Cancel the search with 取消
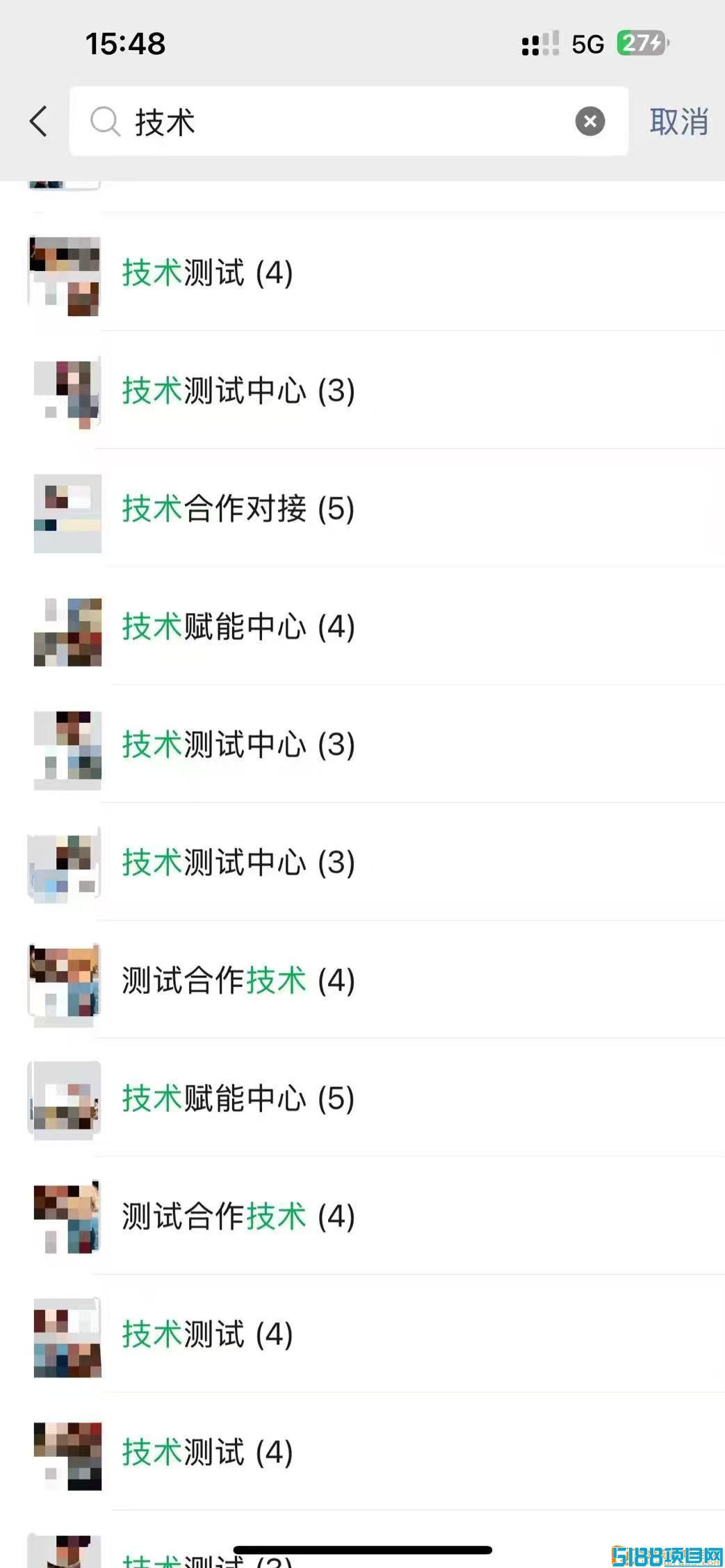This screenshot has width=725, height=1568. coord(678,122)
